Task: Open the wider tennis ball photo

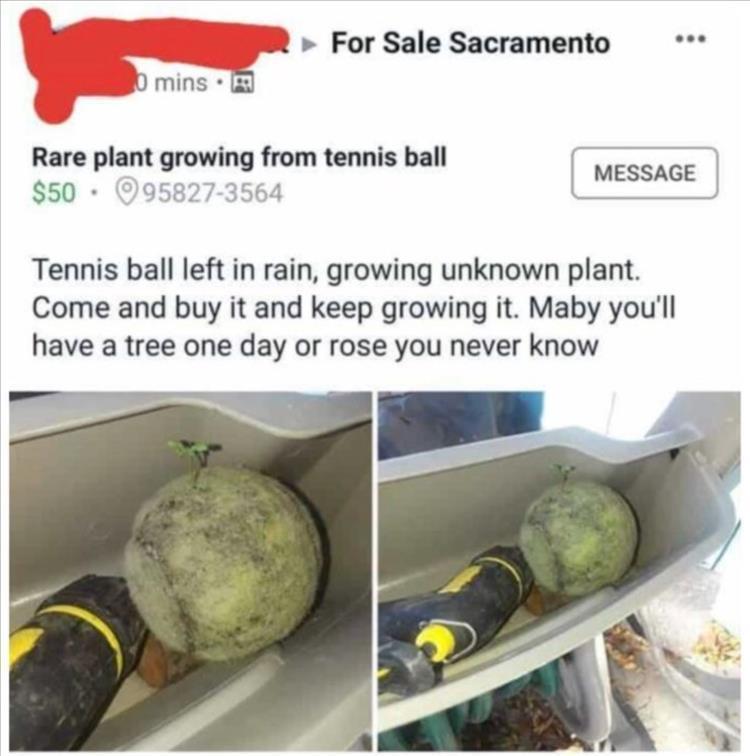Action: pos(558,571)
